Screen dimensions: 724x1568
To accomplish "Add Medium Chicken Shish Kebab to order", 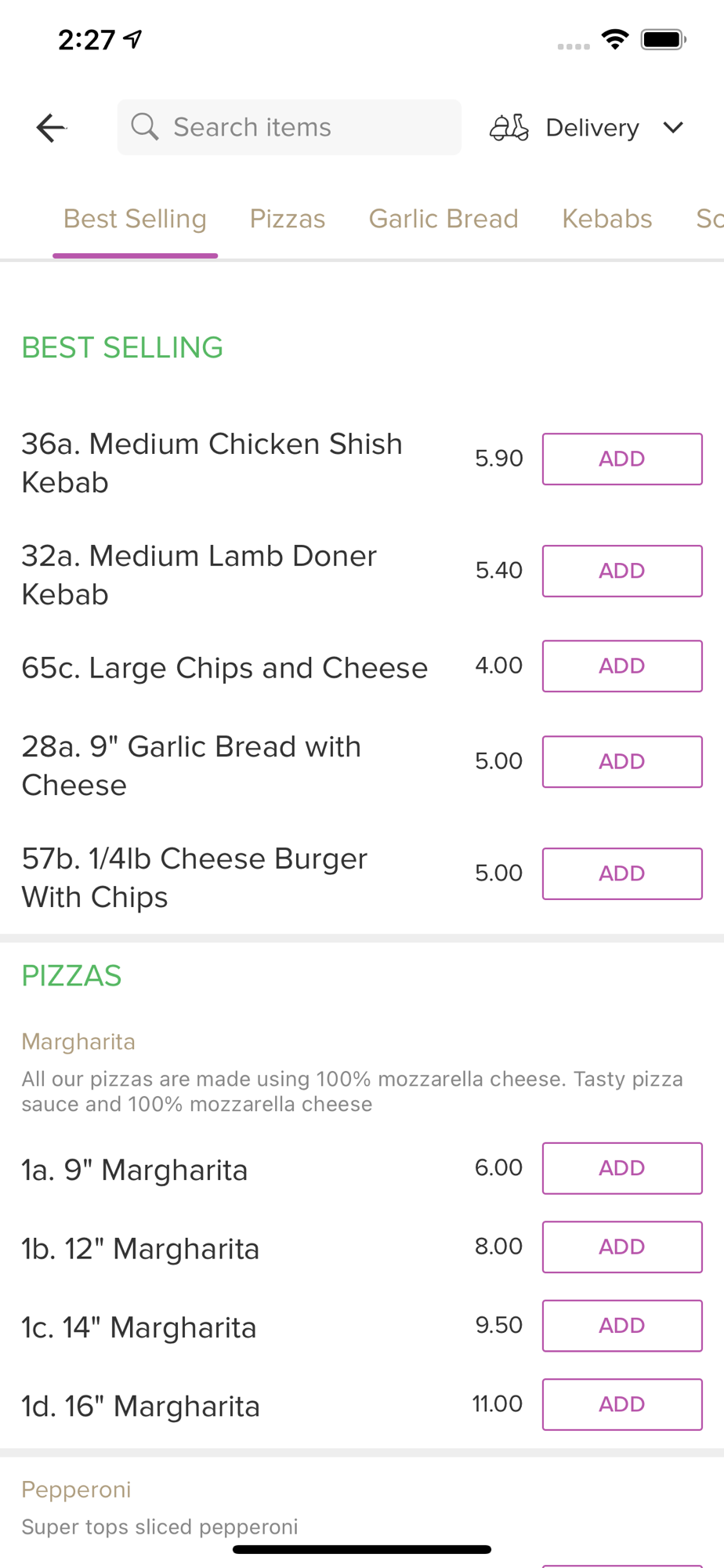I will tap(621, 459).
